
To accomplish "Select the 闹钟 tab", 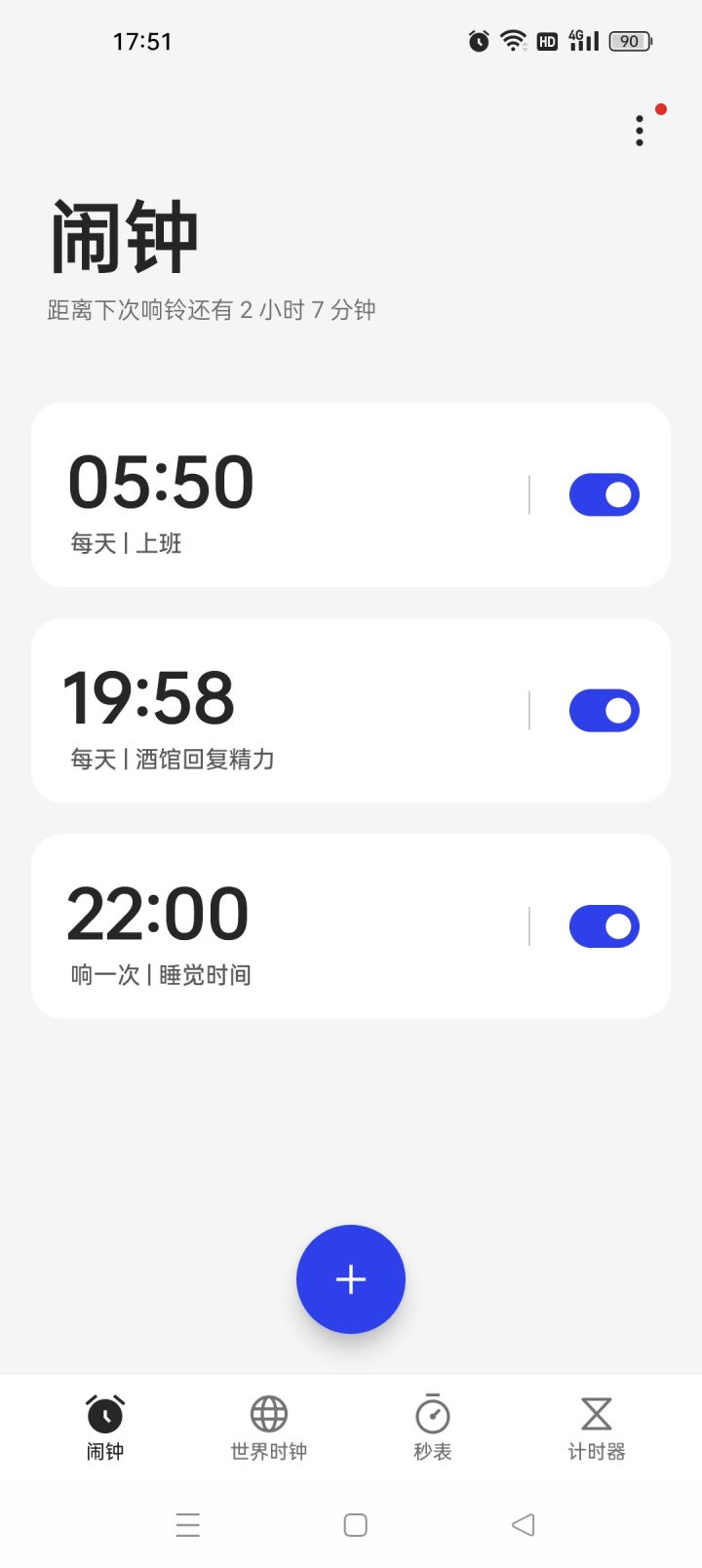I will tap(105, 1429).
